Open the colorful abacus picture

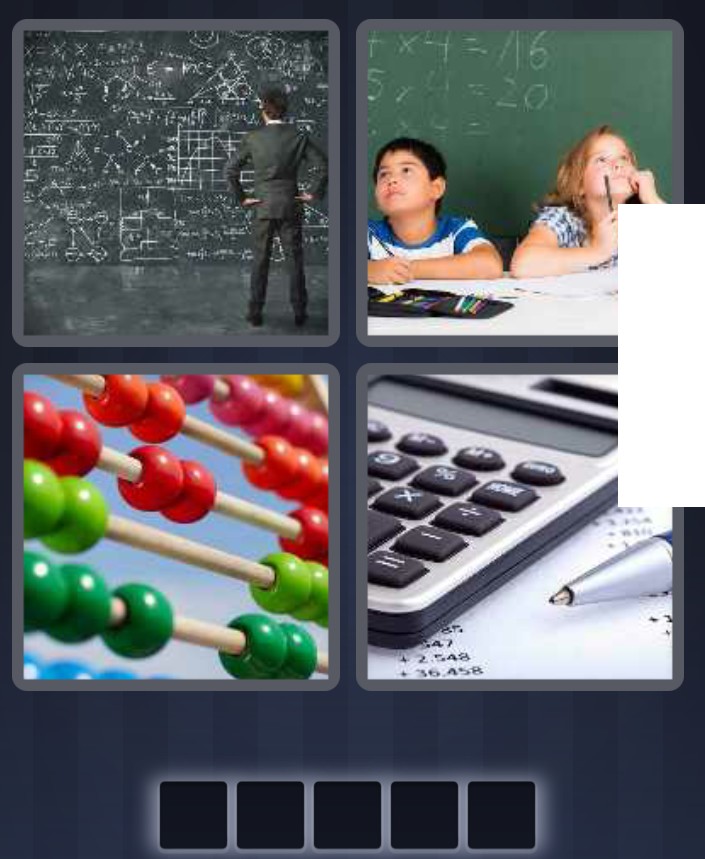click(x=176, y=527)
